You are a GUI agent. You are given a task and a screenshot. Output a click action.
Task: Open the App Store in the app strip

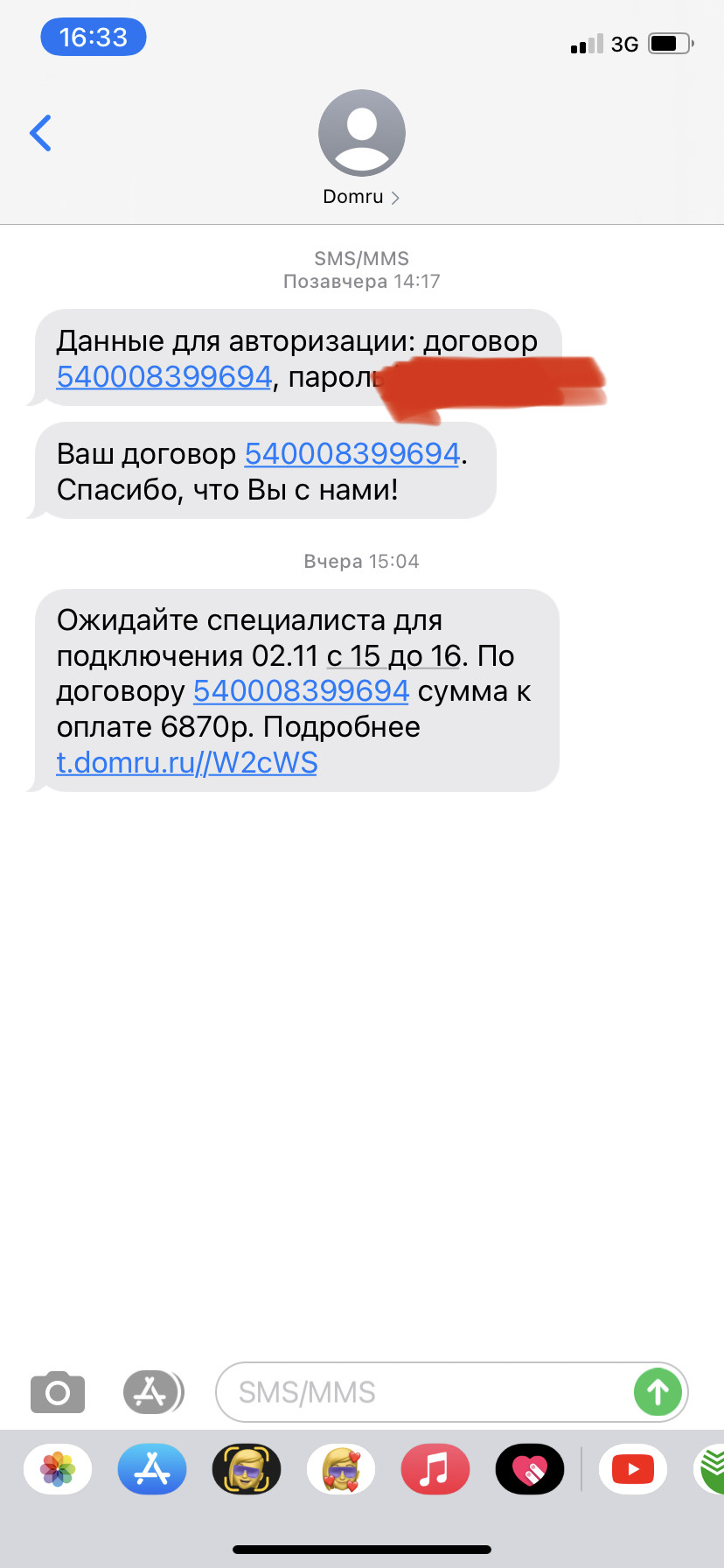pos(152,1469)
